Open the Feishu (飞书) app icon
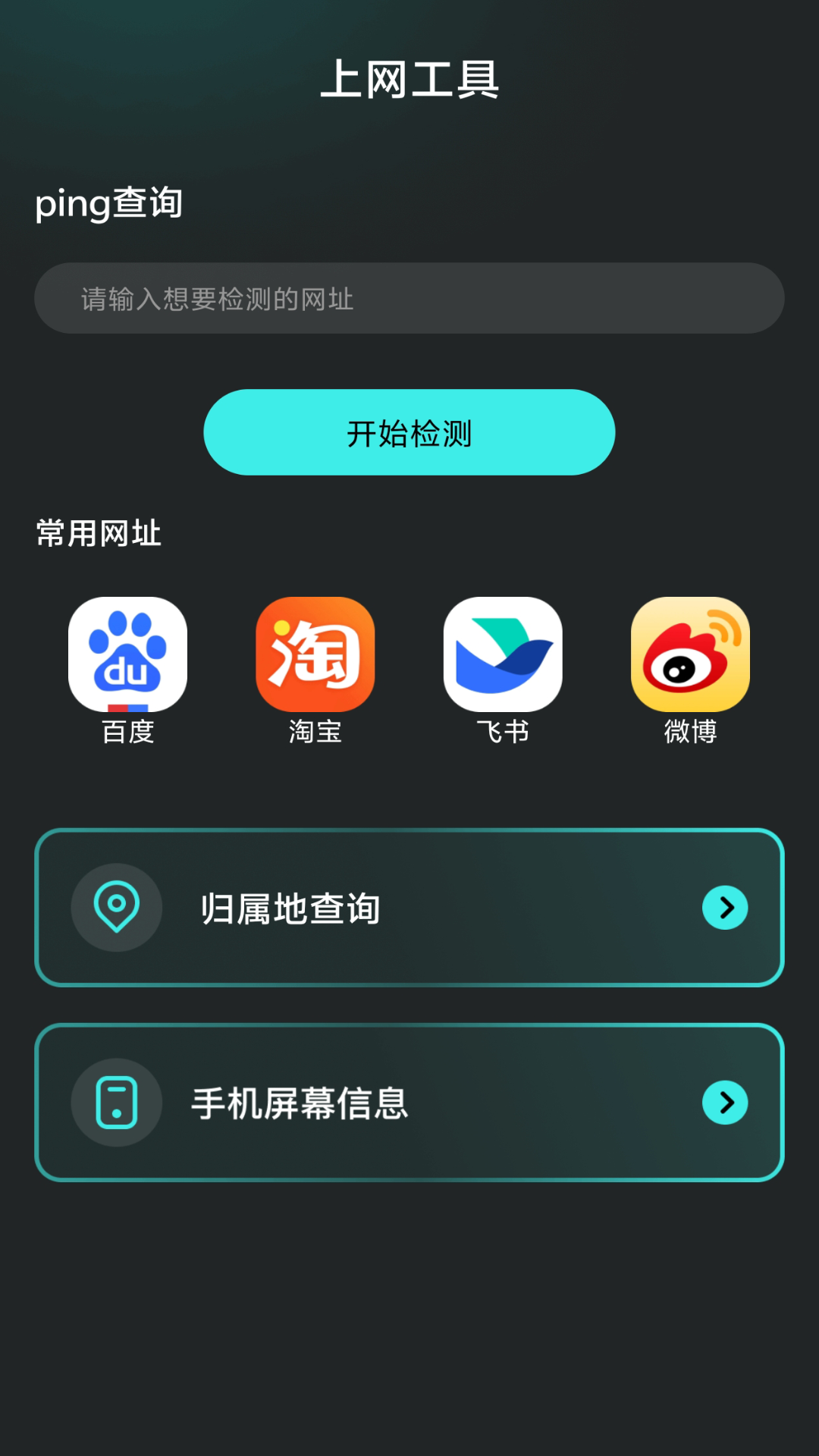The height and width of the screenshot is (1456, 819). (502, 654)
